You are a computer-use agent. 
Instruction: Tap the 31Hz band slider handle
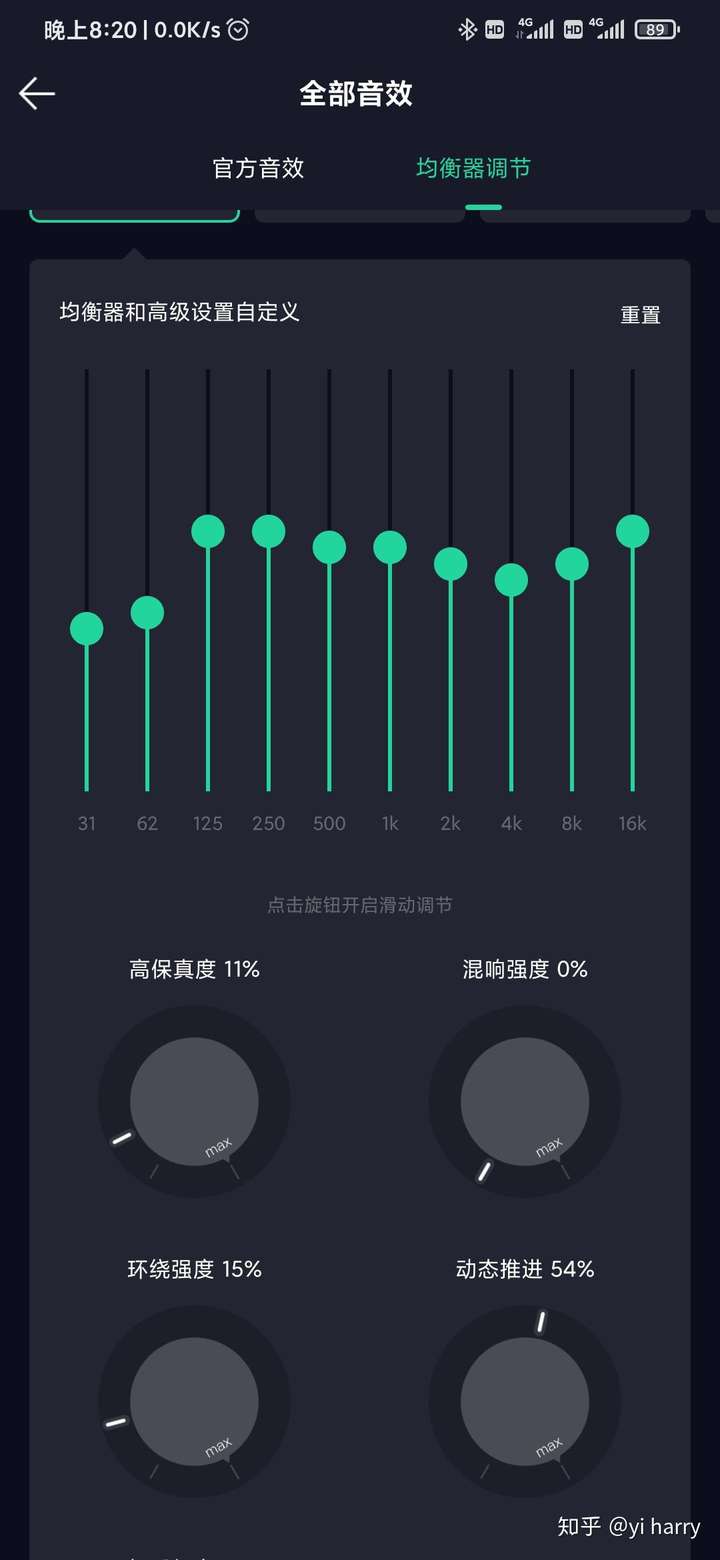point(86,628)
